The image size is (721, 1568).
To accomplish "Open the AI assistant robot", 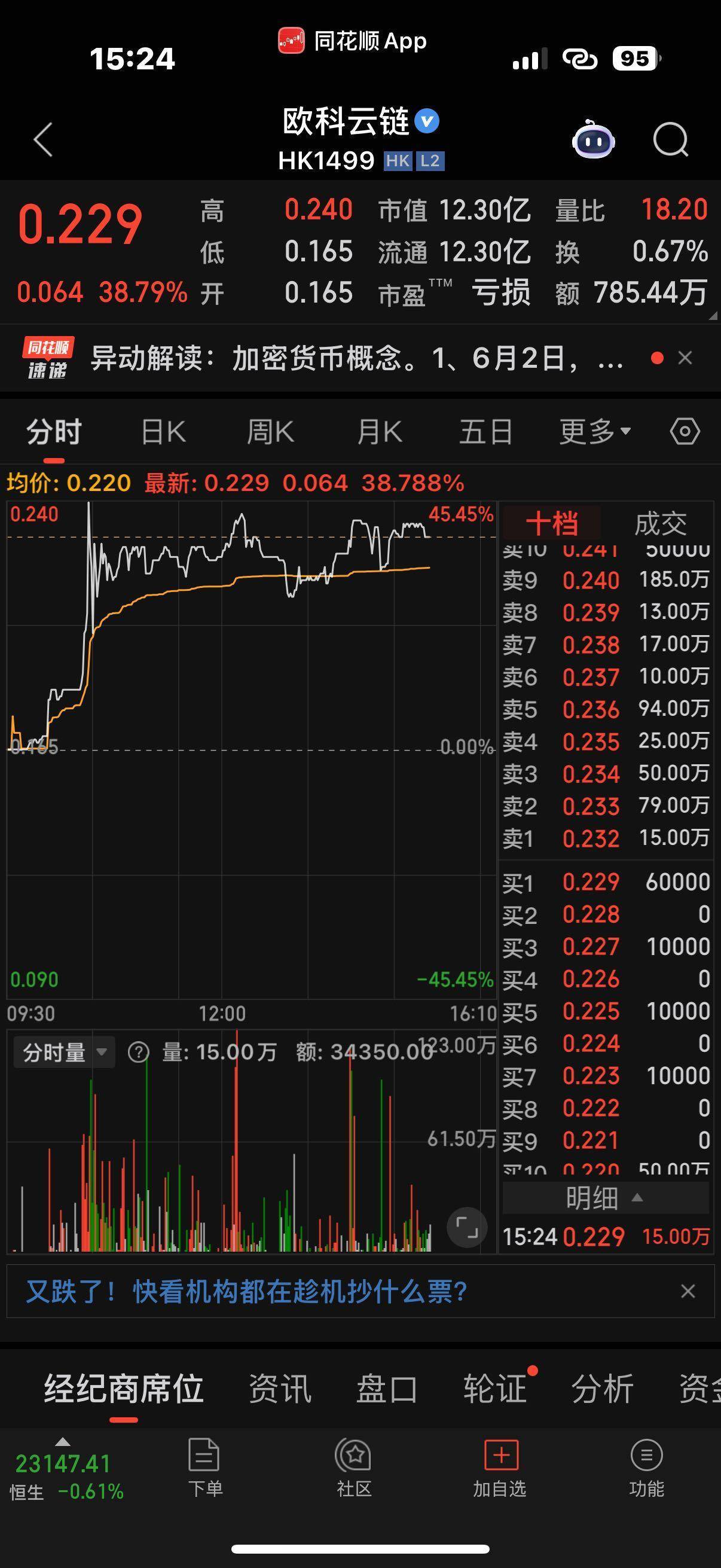I will coord(593,140).
